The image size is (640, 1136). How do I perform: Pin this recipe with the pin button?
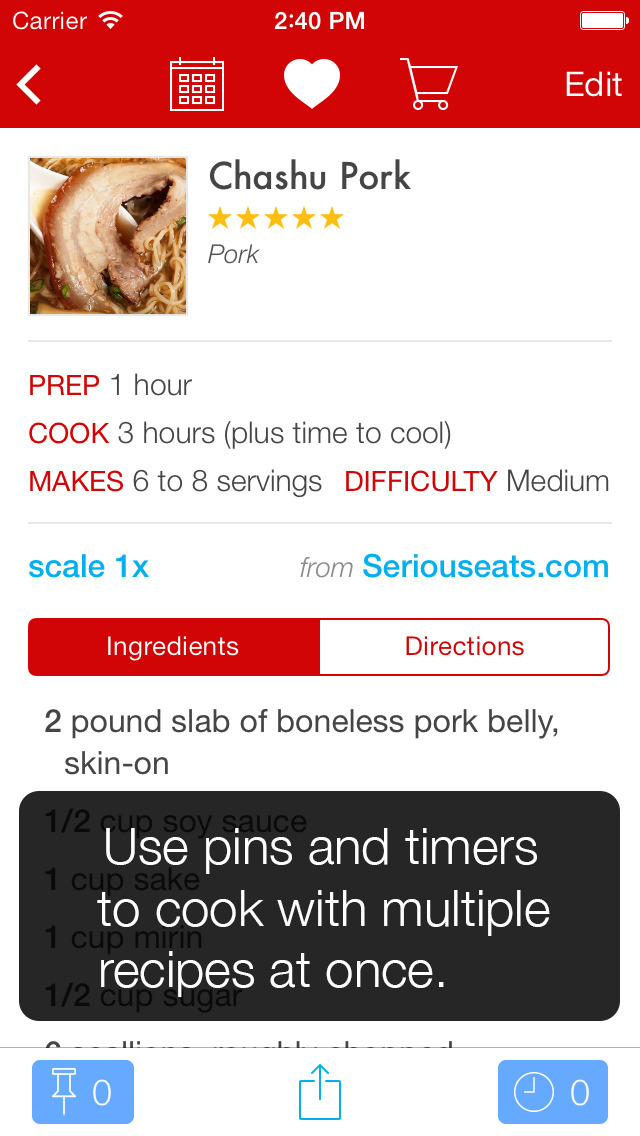pos(83,1092)
